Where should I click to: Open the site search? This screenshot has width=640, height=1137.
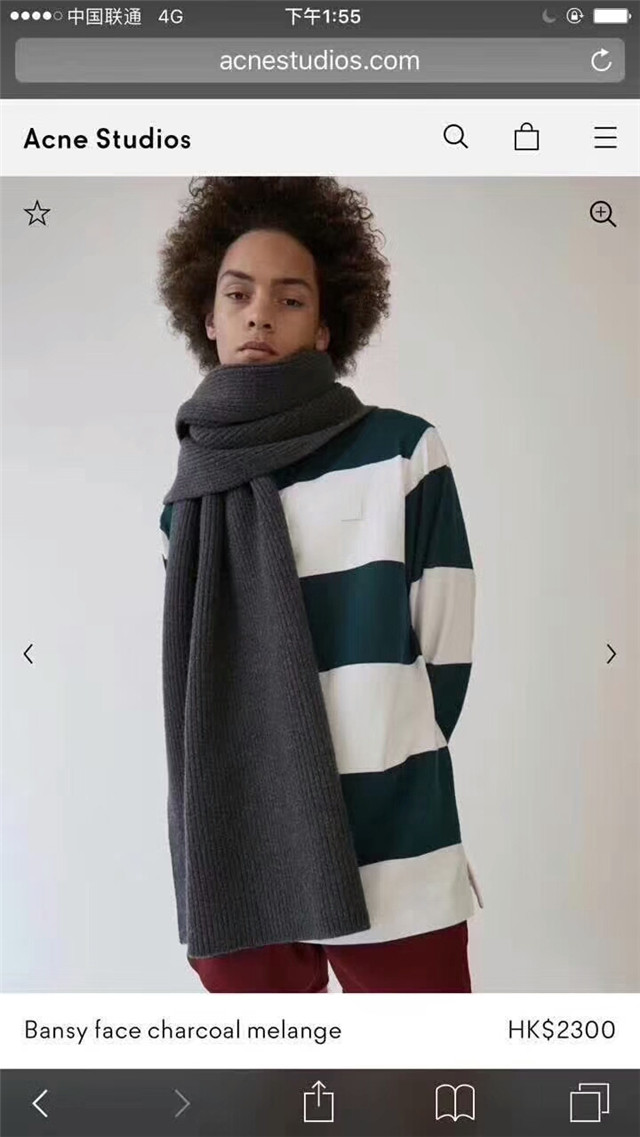[455, 137]
